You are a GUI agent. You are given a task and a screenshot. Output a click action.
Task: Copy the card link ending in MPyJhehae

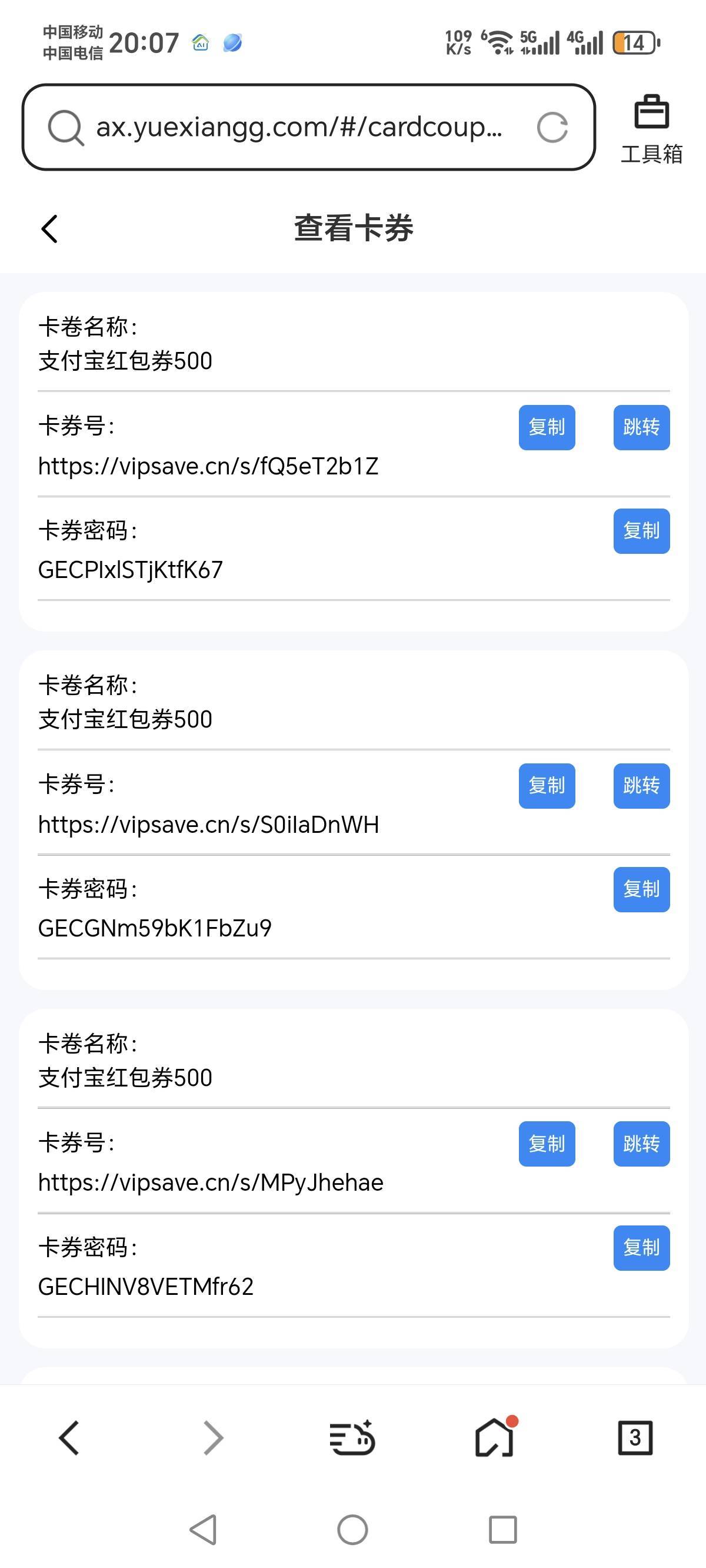547,1144
